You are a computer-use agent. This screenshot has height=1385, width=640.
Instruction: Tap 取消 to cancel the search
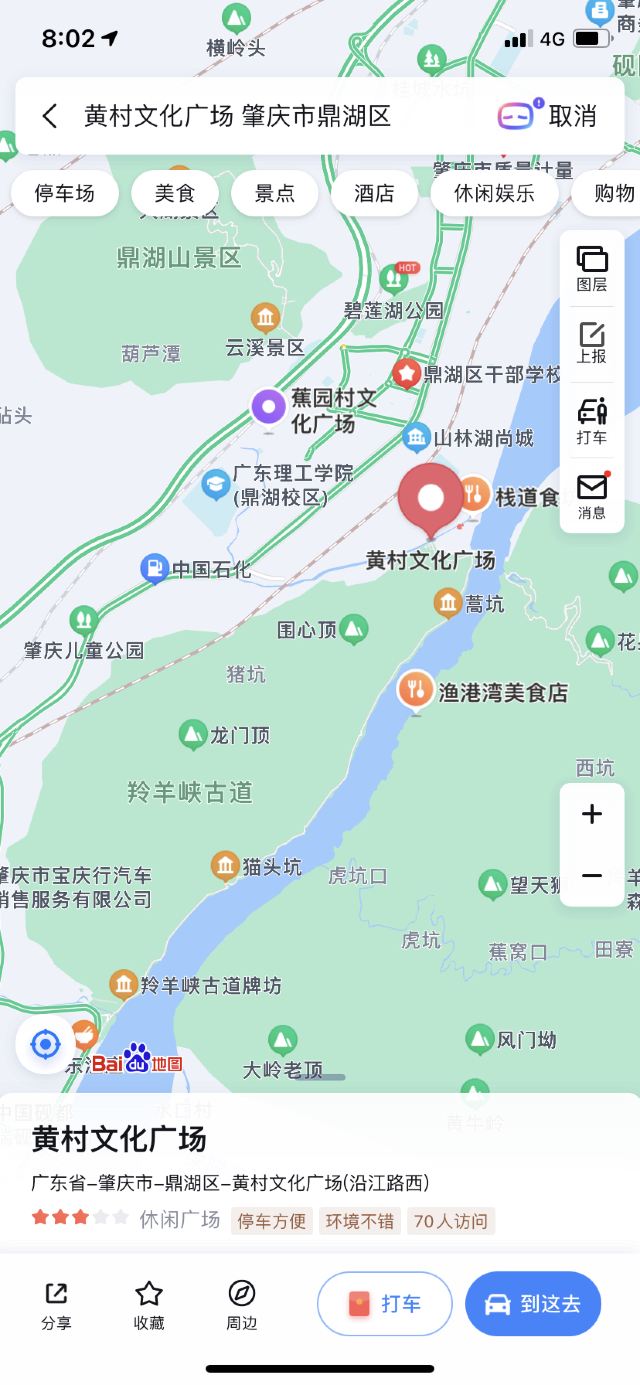(x=572, y=116)
